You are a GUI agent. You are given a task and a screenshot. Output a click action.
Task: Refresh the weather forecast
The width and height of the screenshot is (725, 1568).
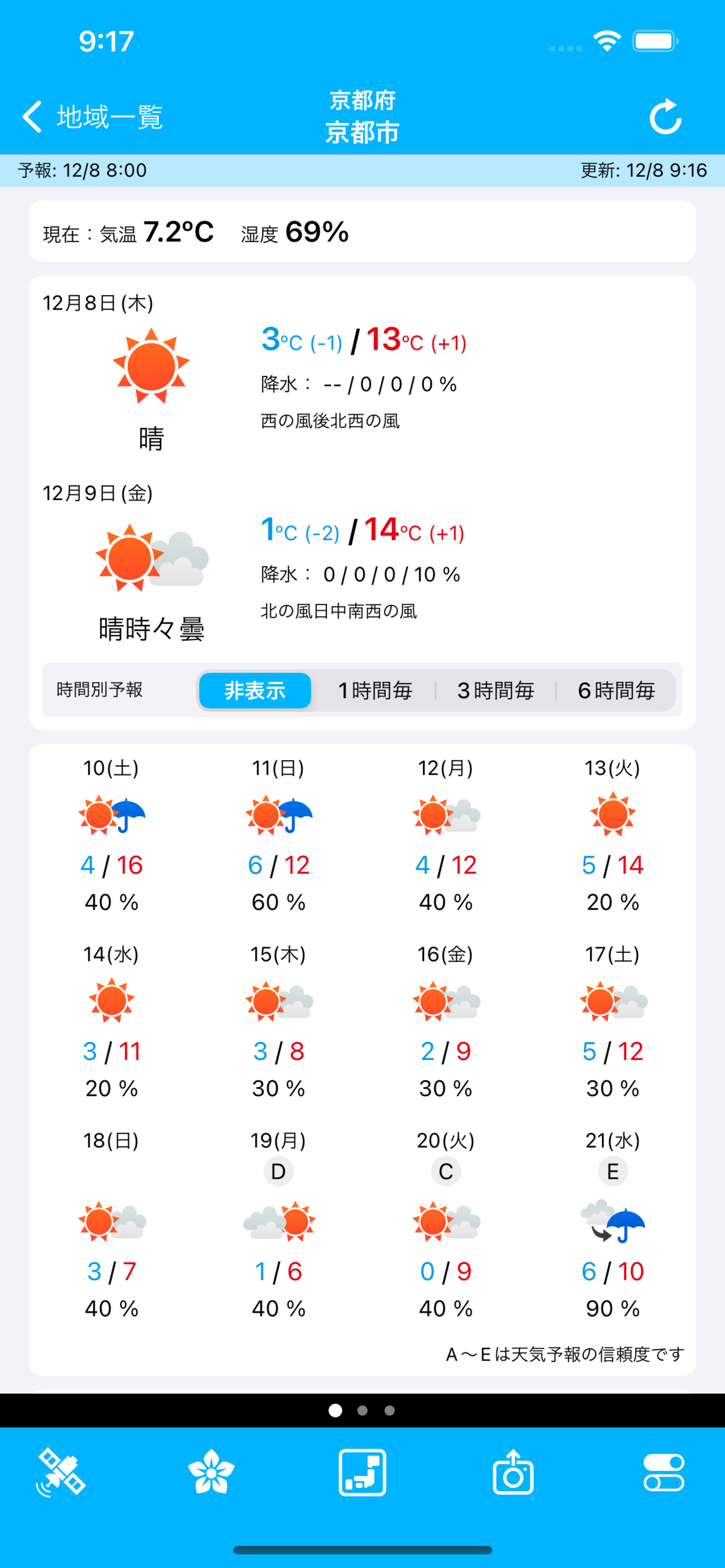point(665,116)
